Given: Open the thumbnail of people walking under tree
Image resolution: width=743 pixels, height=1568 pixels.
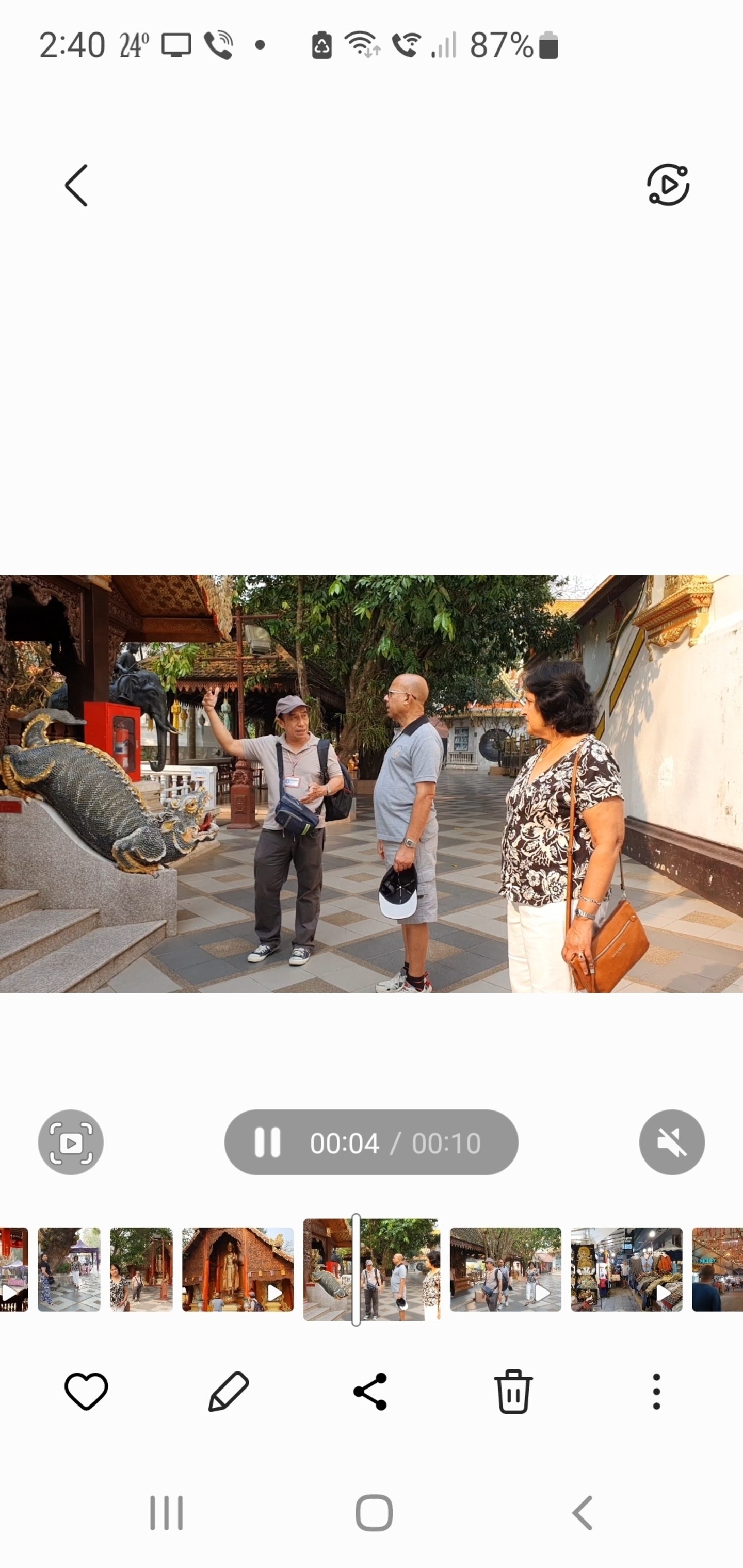Looking at the screenshot, I should click(505, 1269).
